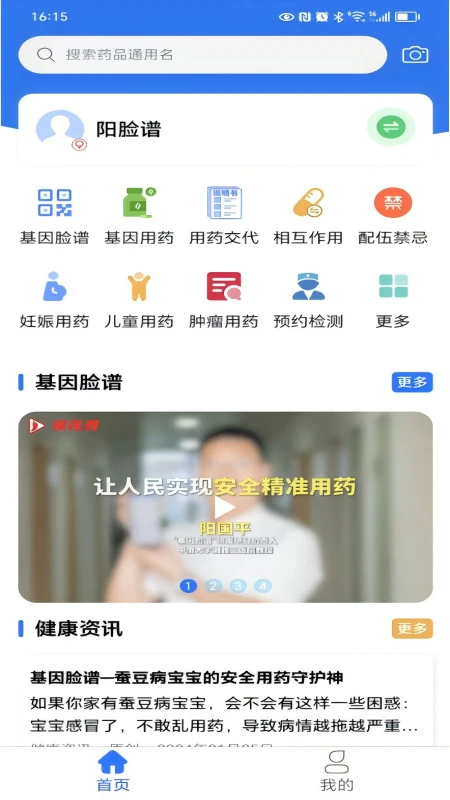Open 相互作用
The width and height of the screenshot is (450, 800).
[x=308, y=216]
